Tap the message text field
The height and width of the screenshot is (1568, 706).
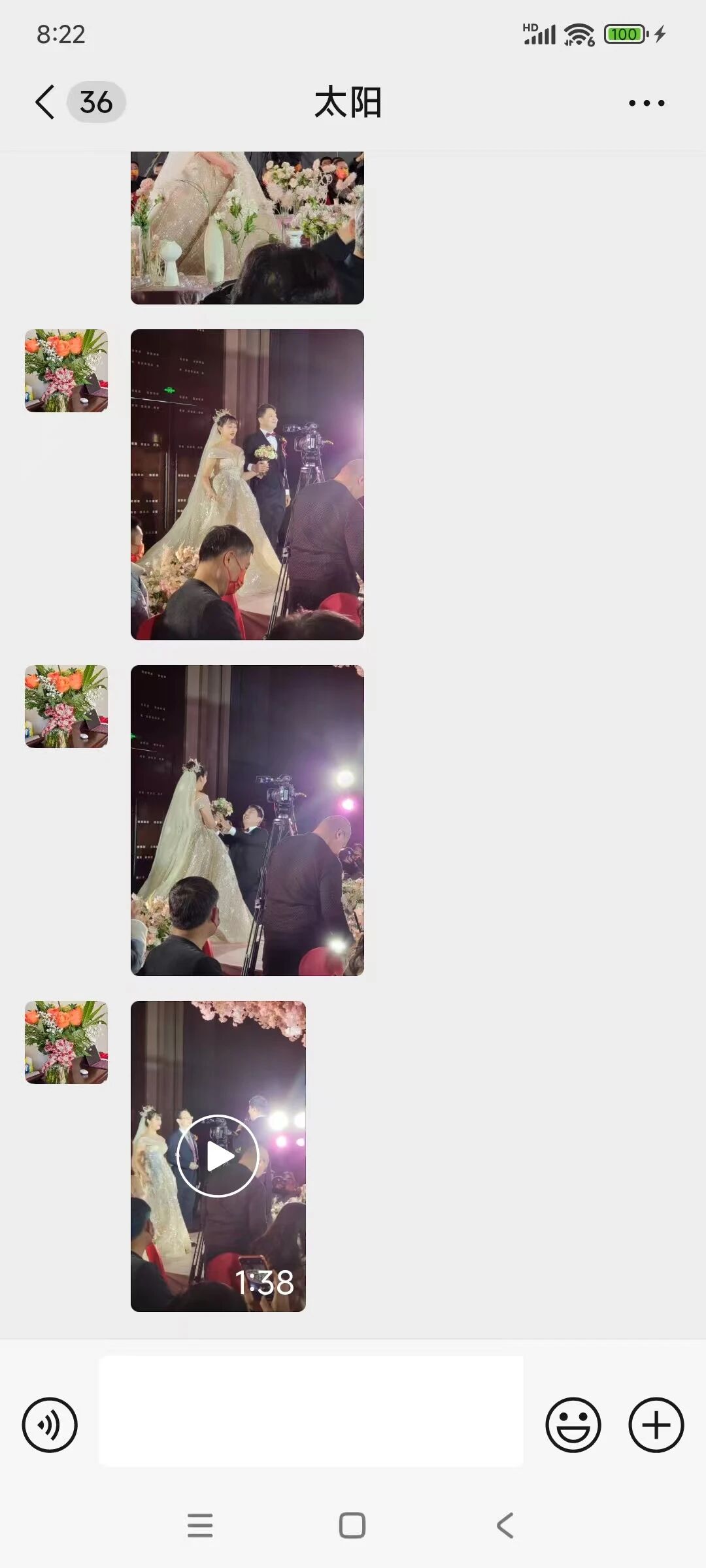pyautogui.click(x=311, y=1411)
